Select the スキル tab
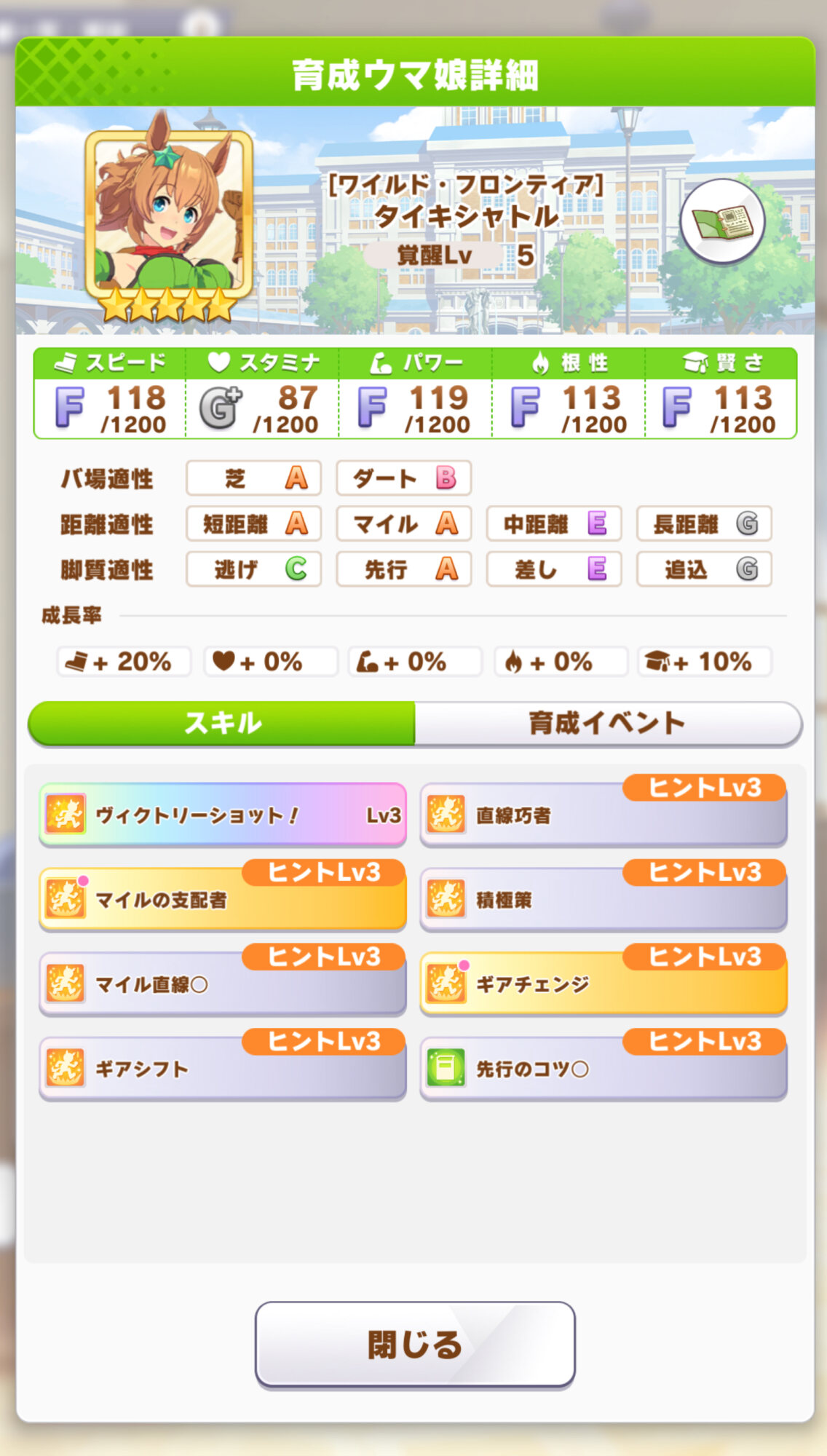Viewport: 827px width, 1456px height. click(x=222, y=723)
